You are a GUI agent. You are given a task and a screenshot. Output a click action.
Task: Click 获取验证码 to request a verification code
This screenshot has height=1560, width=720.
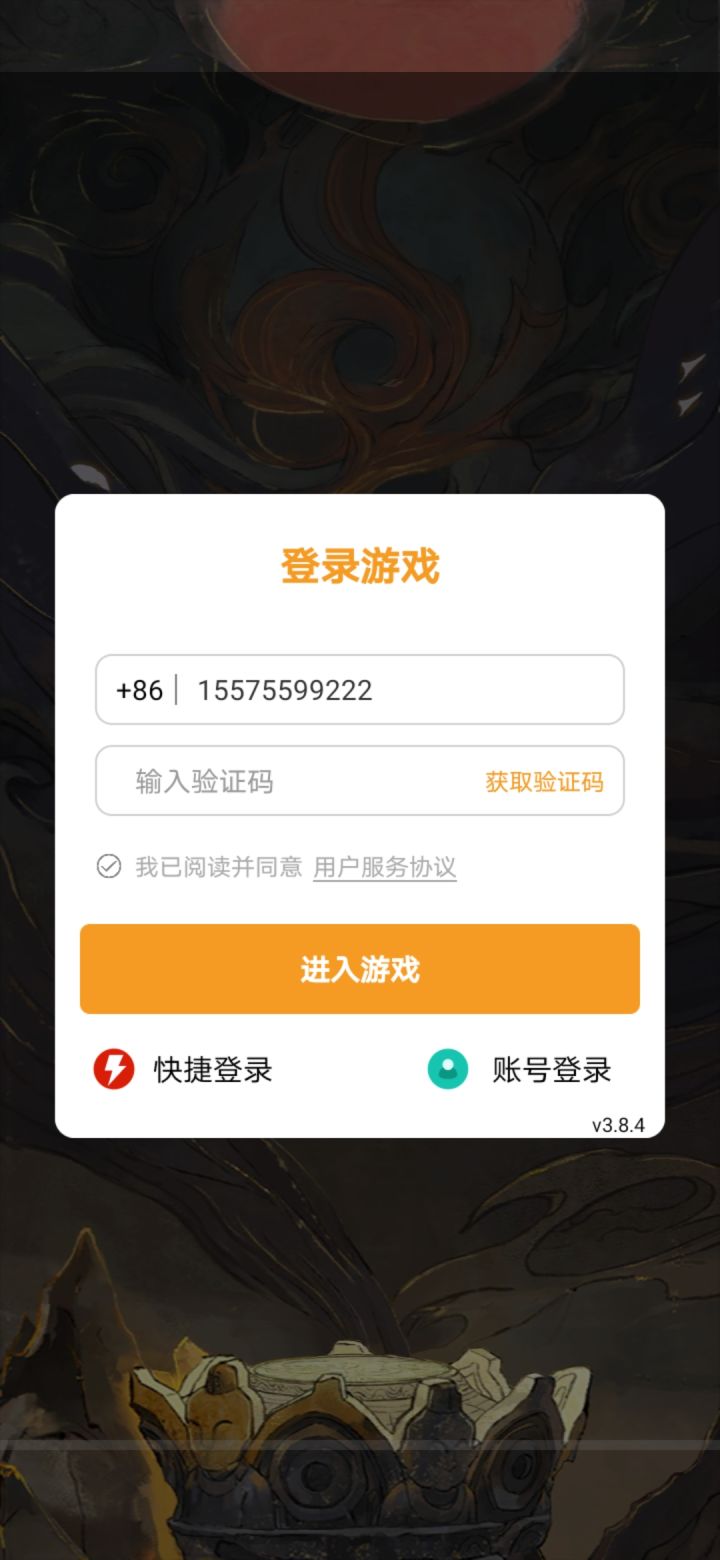pyautogui.click(x=545, y=781)
